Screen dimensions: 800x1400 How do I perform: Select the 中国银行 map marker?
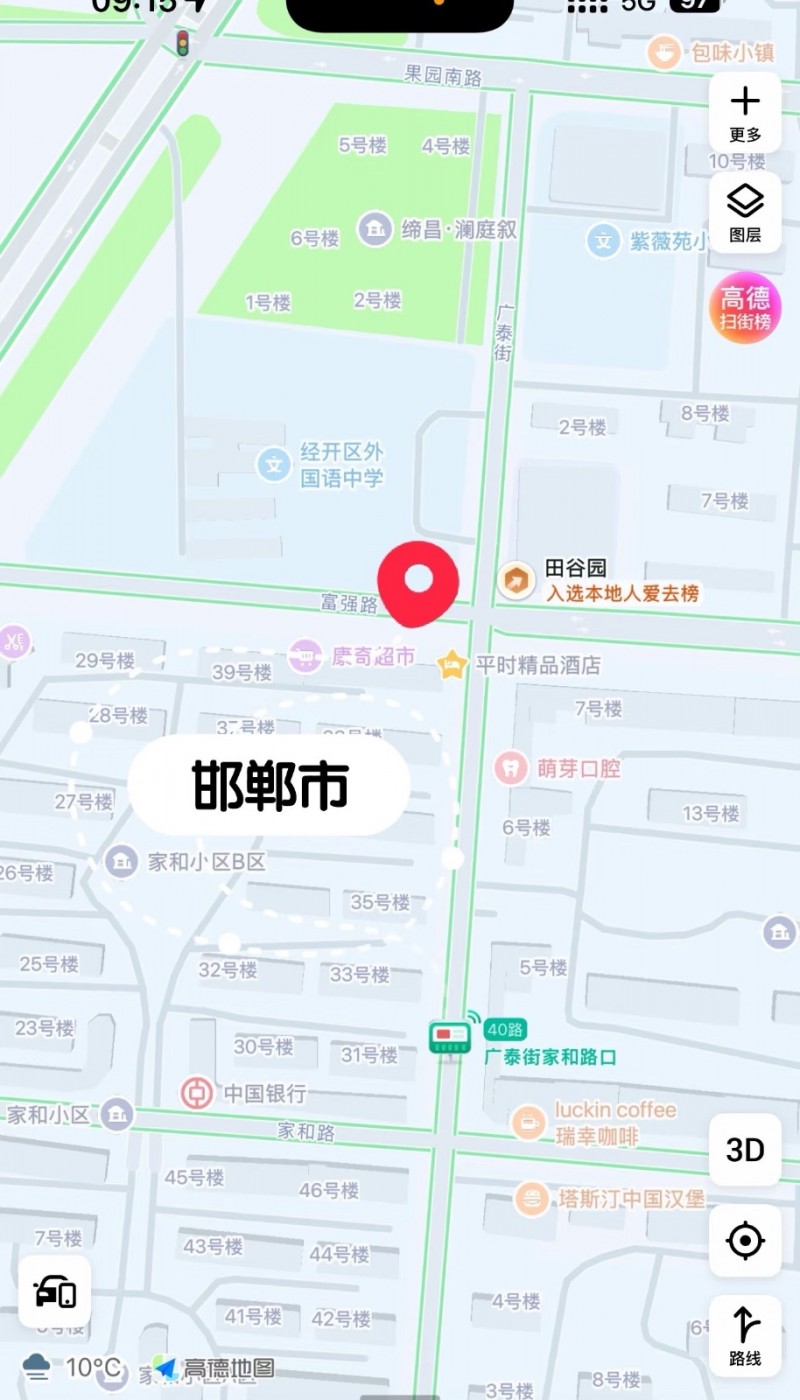[197, 1093]
